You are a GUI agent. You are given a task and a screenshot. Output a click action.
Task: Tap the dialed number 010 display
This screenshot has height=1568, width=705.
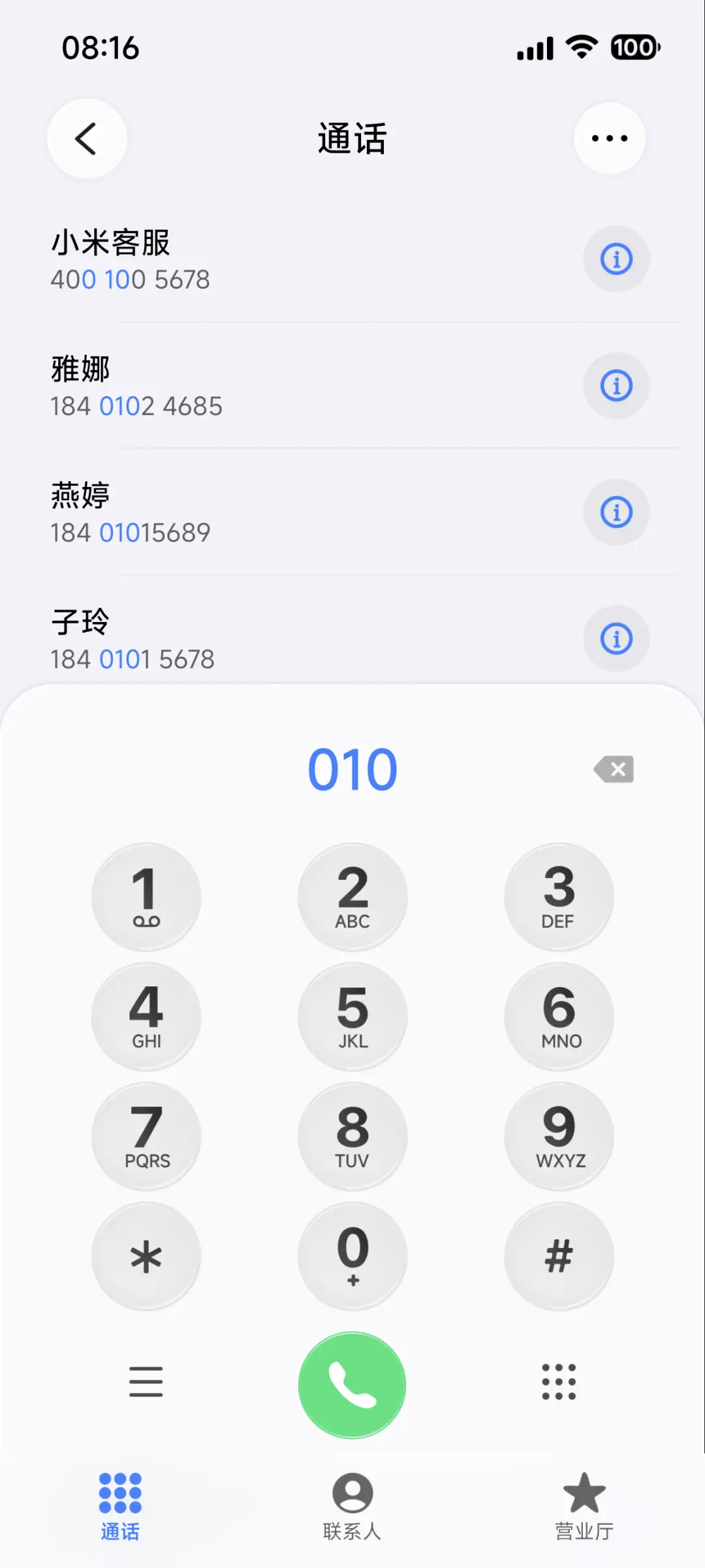pos(352,768)
